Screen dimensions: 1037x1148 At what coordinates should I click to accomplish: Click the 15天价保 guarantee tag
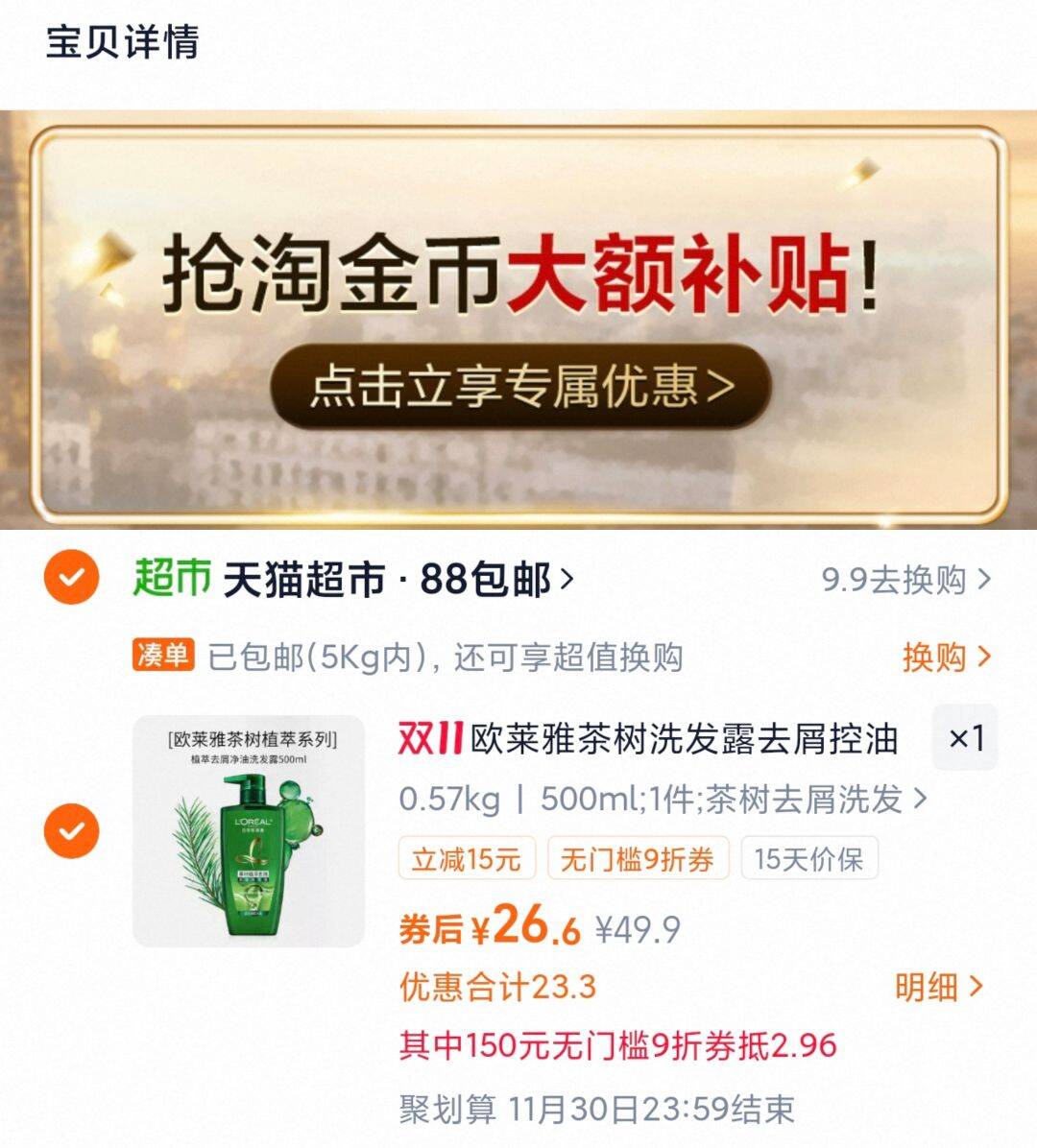(x=809, y=860)
